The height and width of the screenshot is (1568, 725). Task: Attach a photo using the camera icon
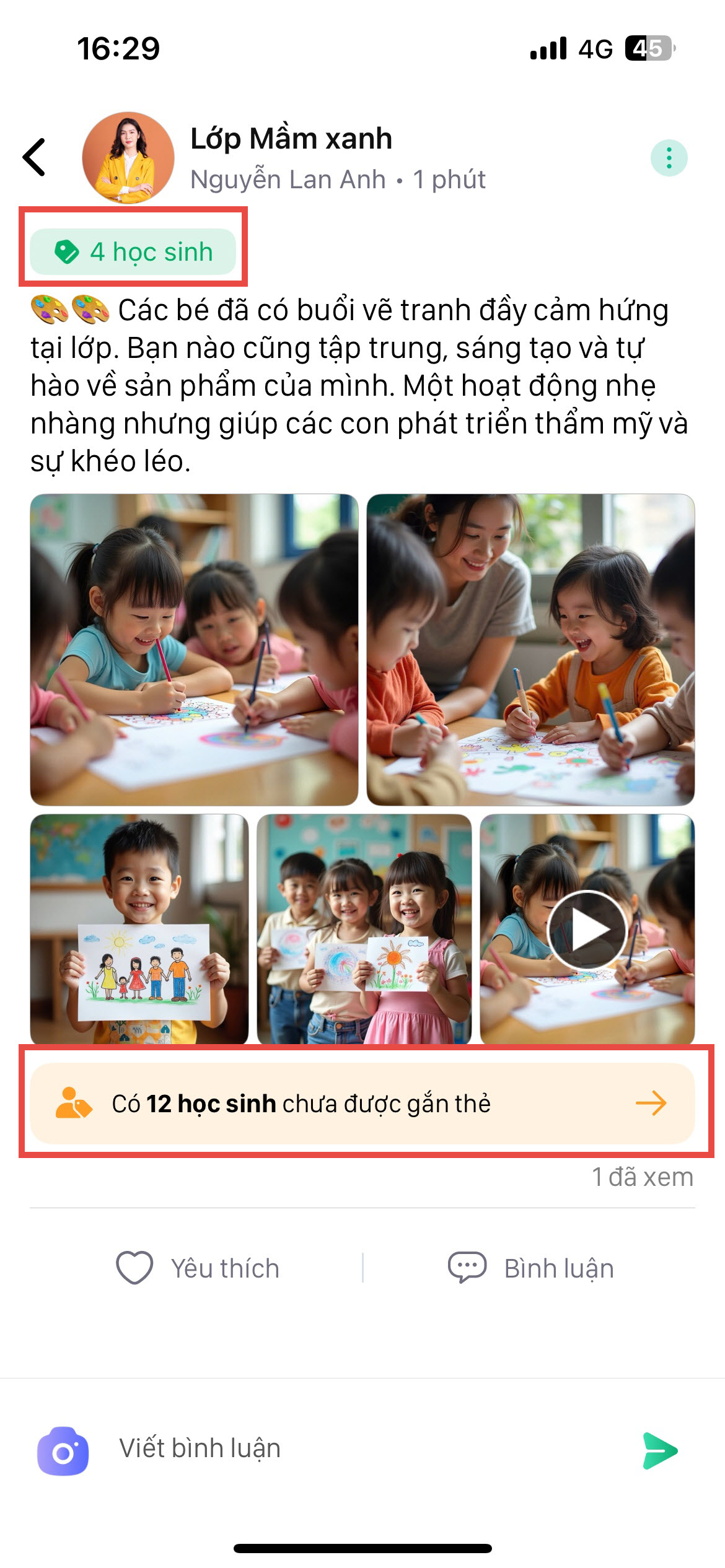pos(63,1451)
